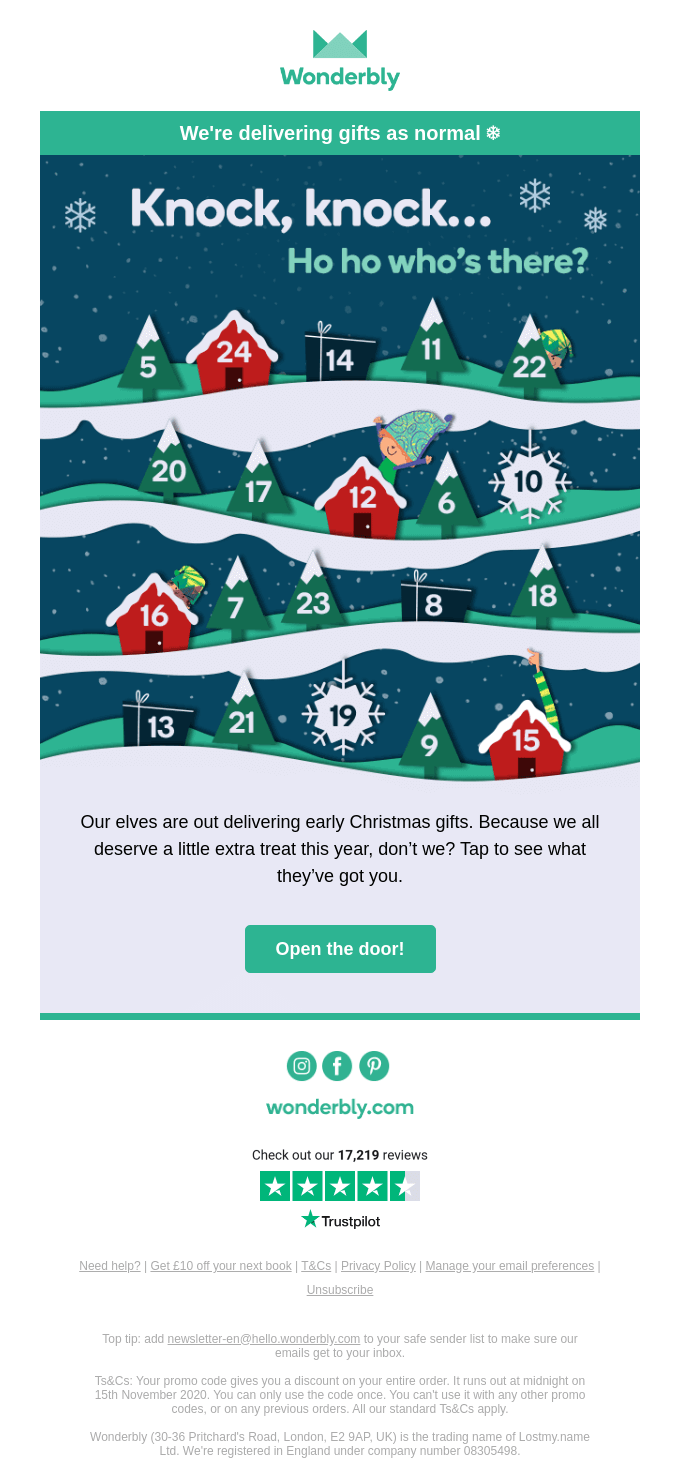Unsubscribe from these emails
This screenshot has width=680, height=1473.
coord(340,1290)
